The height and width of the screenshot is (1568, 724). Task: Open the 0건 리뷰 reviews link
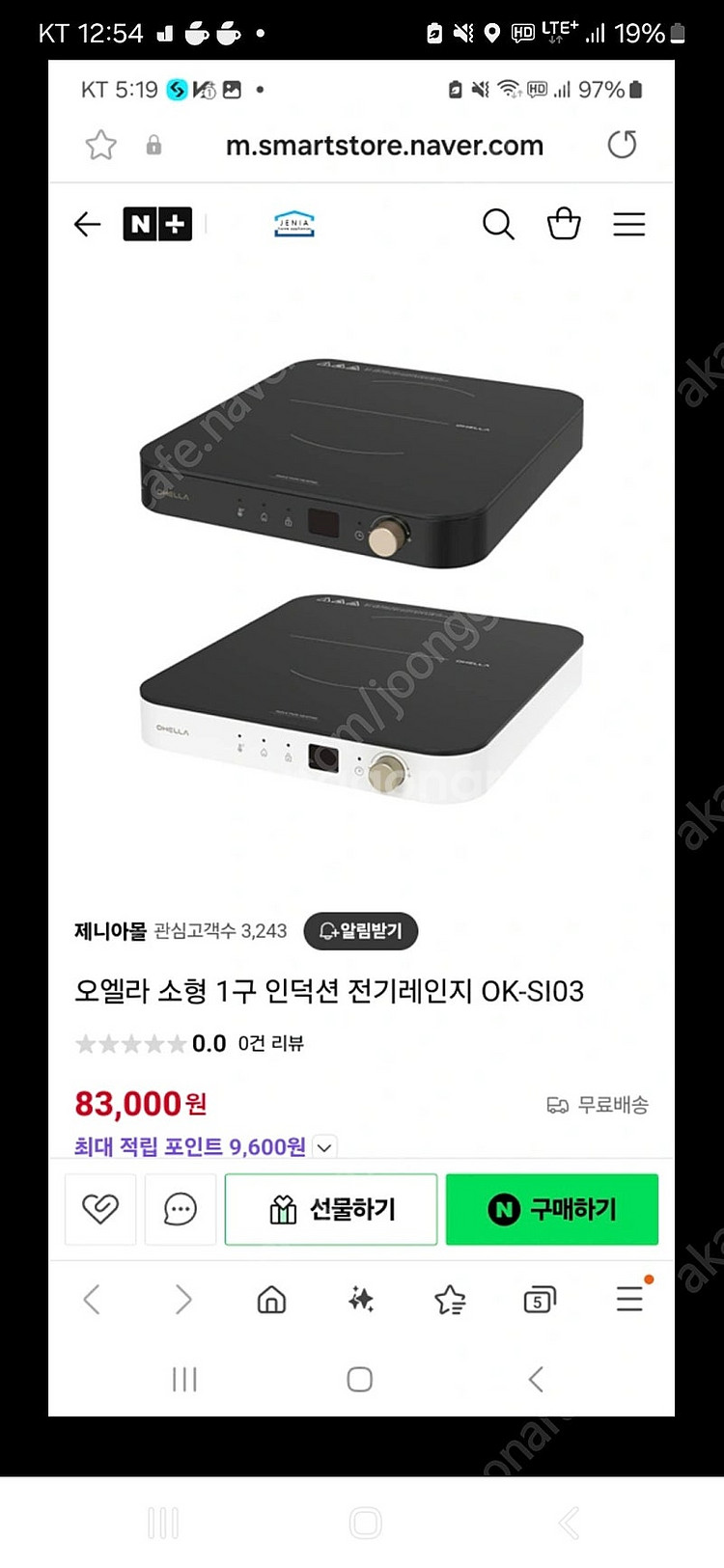pyautogui.click(x=271, y=1043)
